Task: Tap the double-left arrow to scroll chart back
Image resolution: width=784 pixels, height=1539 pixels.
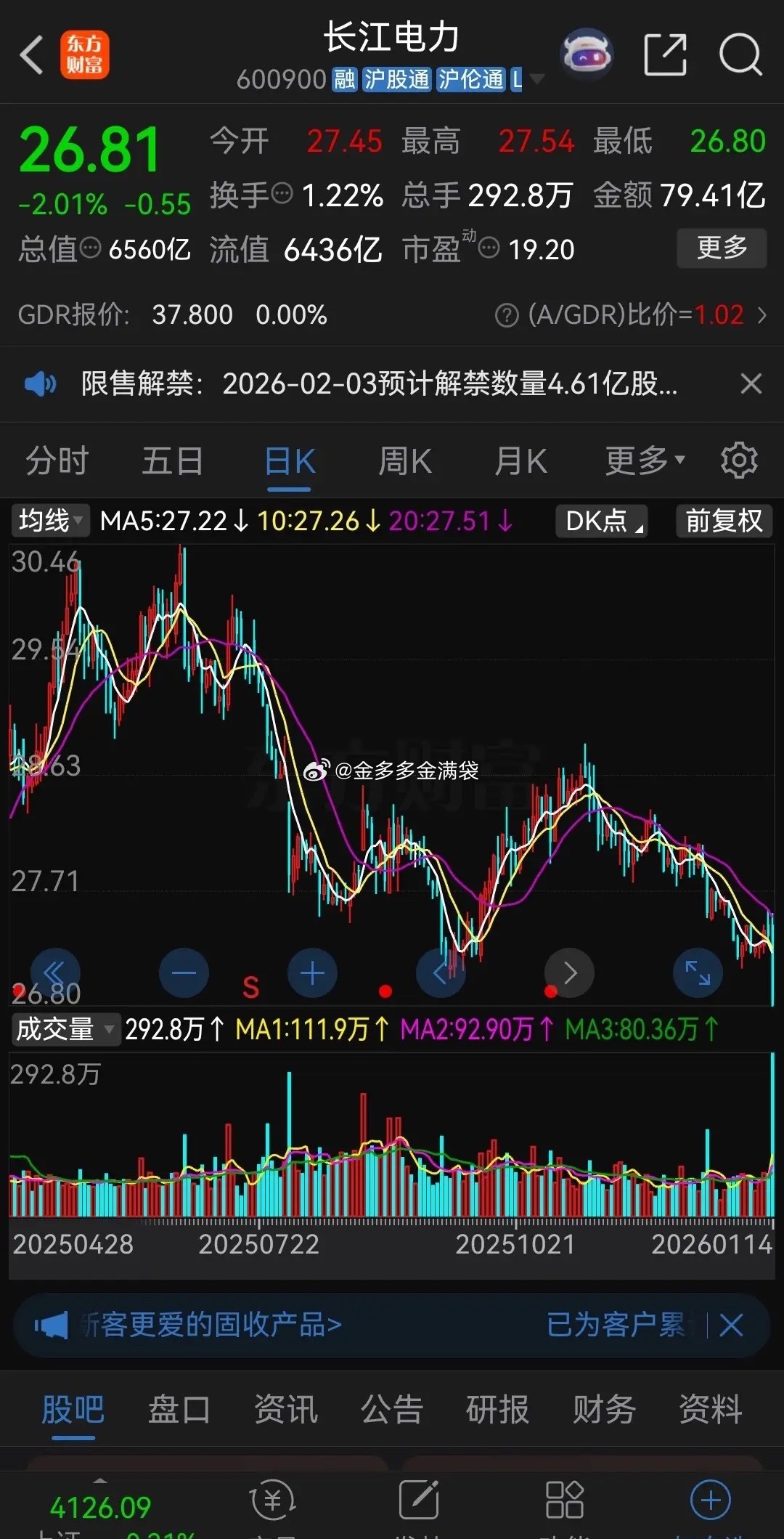Action: 56,973
